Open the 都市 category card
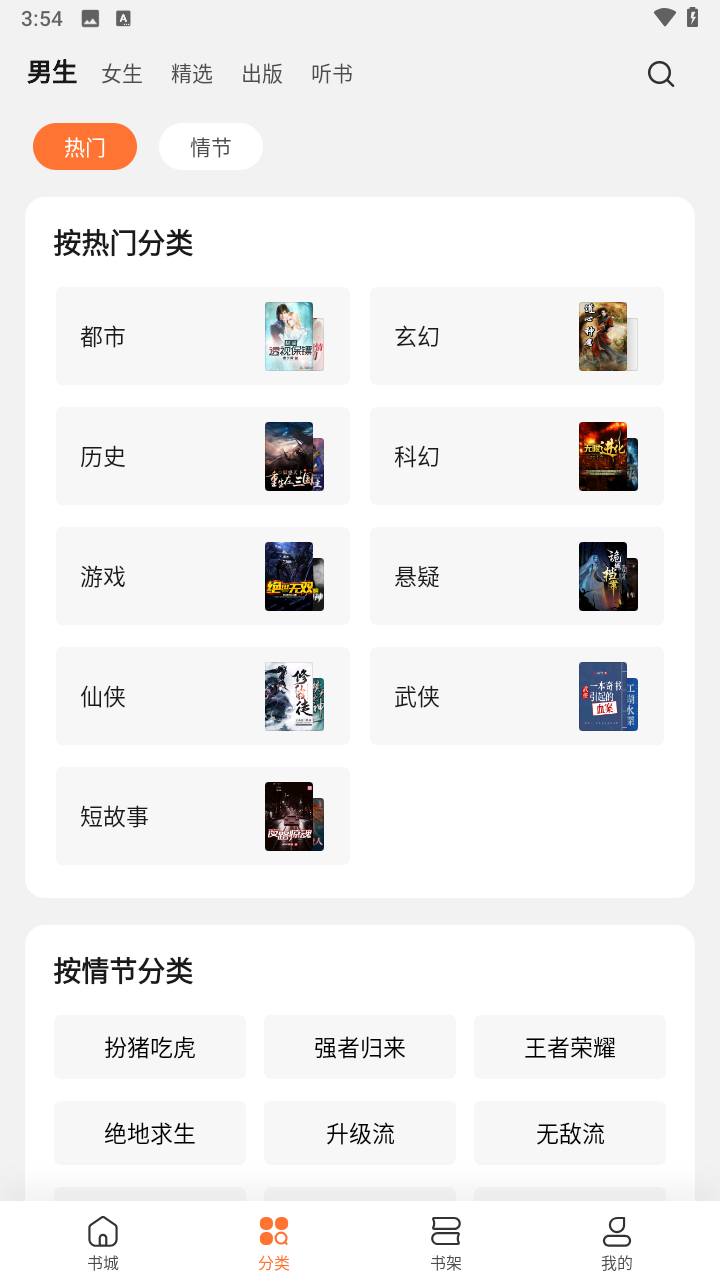The height and width of the screenshot is (1280, 720). (203, 336)
